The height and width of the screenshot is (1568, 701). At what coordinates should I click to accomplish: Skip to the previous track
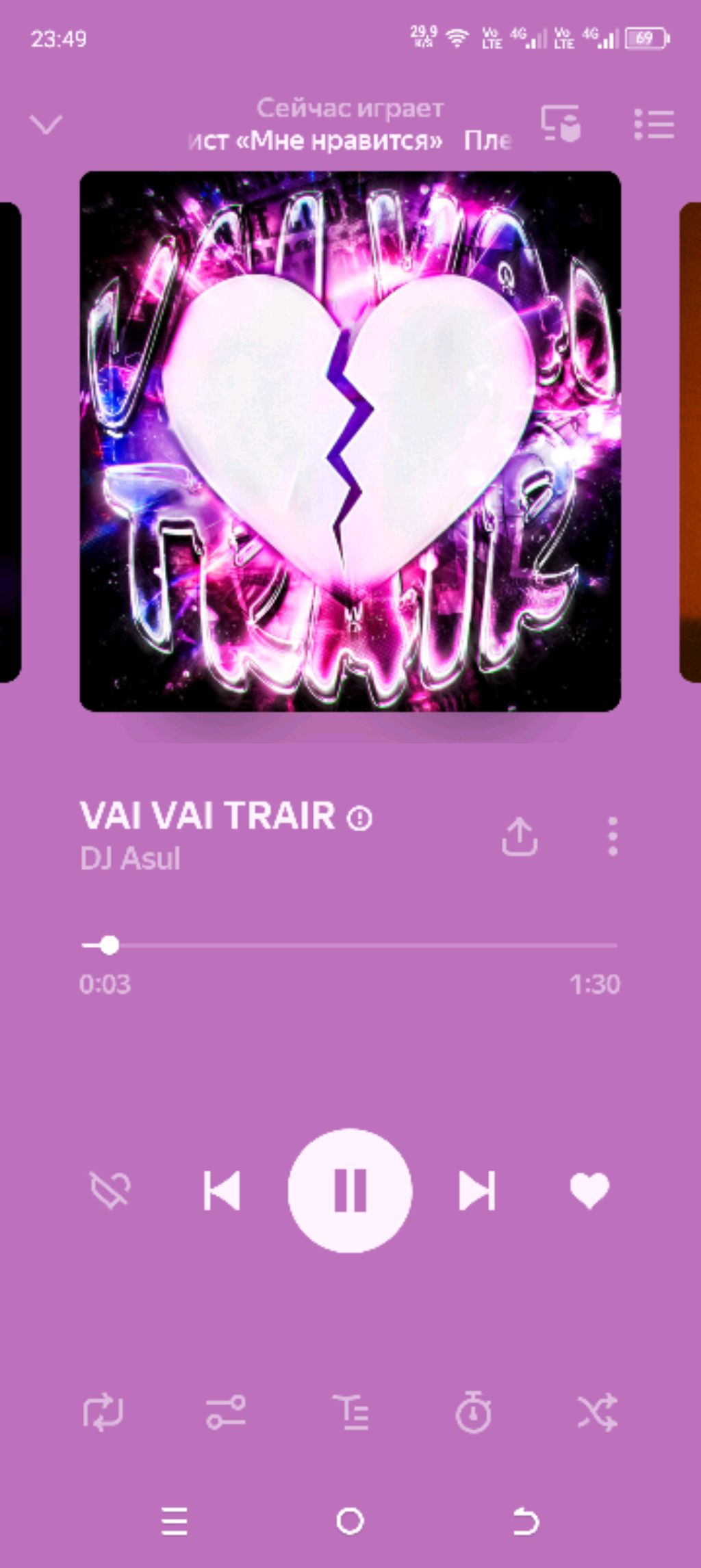[222, 1190]
